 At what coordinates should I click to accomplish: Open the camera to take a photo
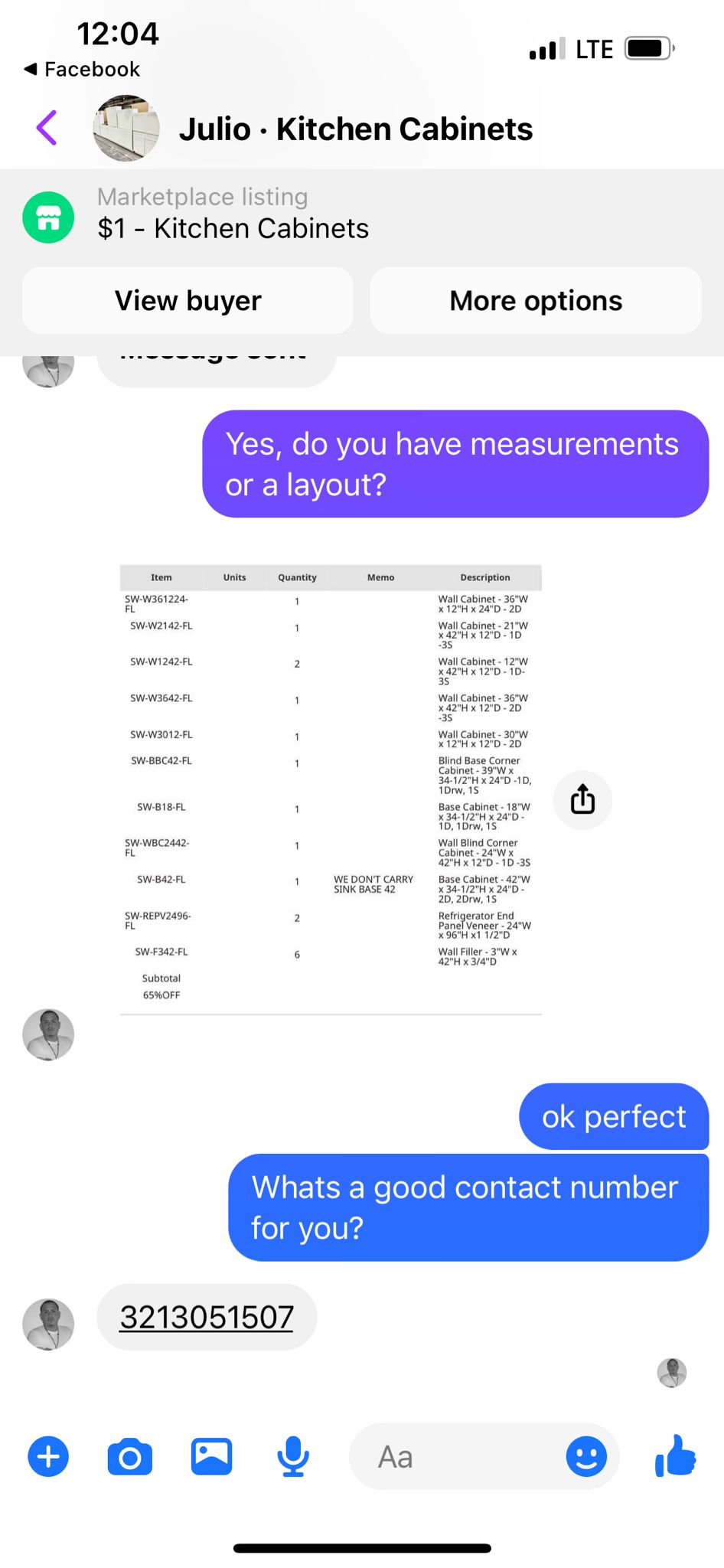tap(130, 1456)
